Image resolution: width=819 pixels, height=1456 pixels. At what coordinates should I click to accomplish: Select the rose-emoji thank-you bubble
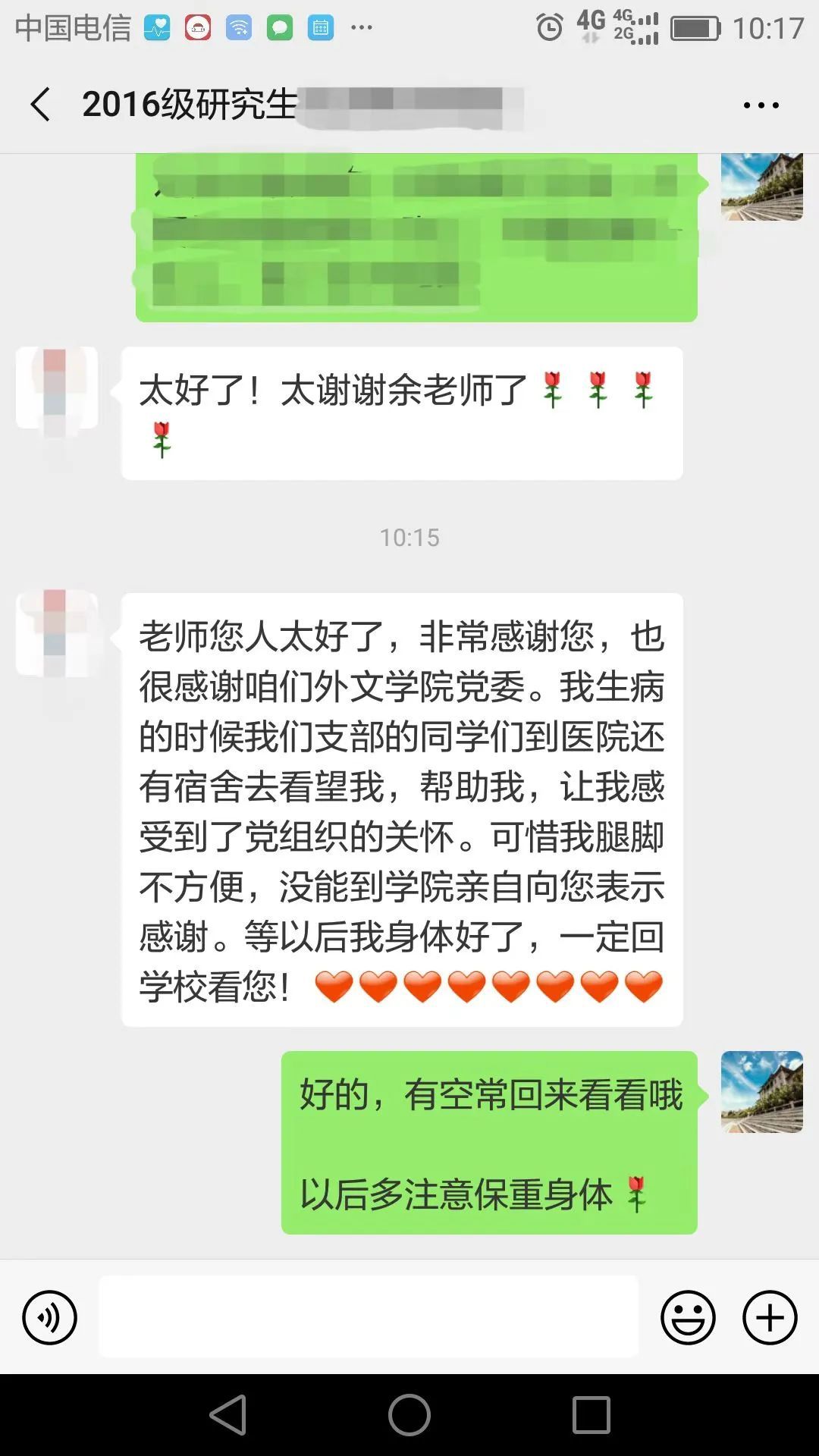pyautogui.click(x=402, y=413)
